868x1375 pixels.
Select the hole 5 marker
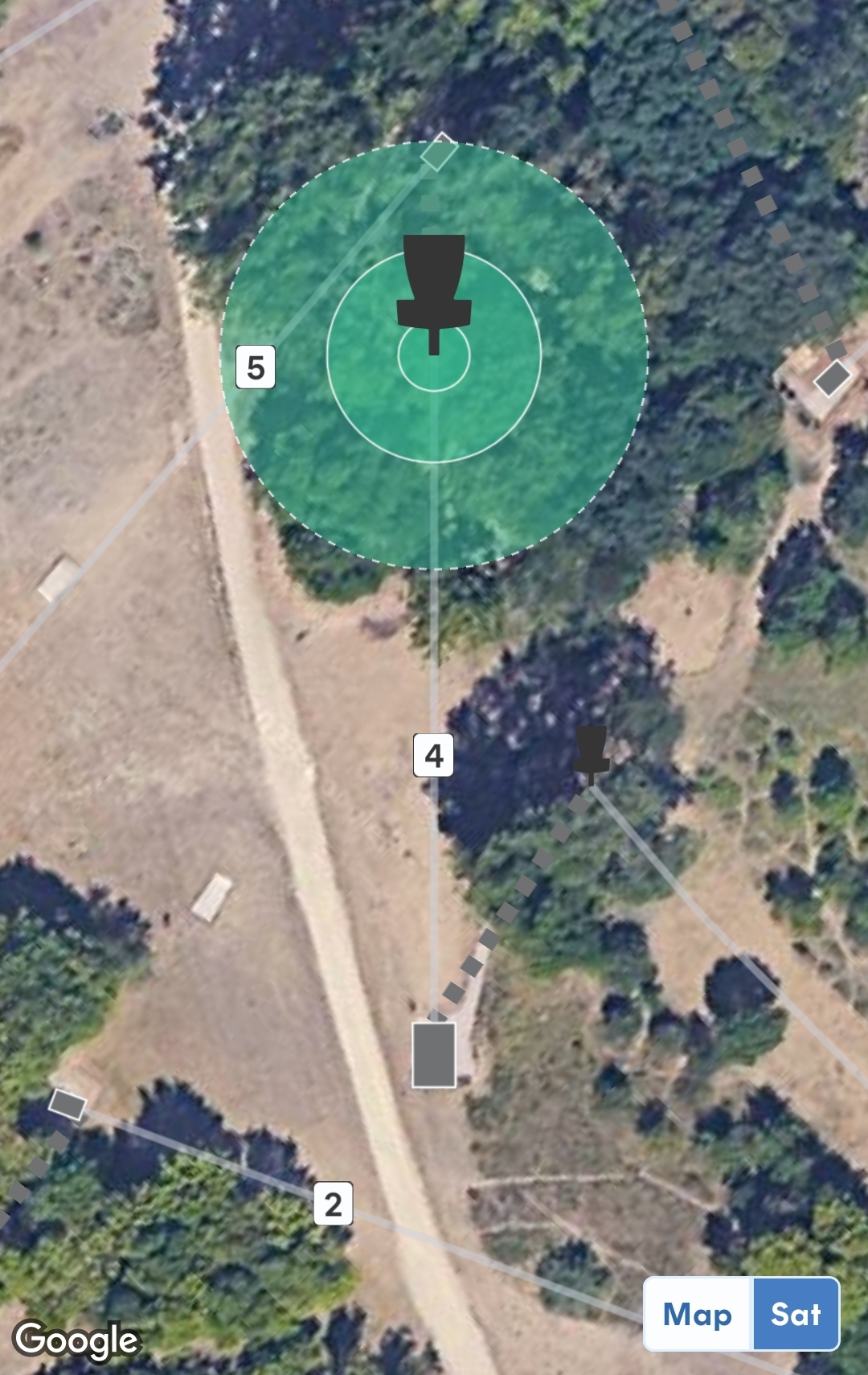(x=256, y=367)
